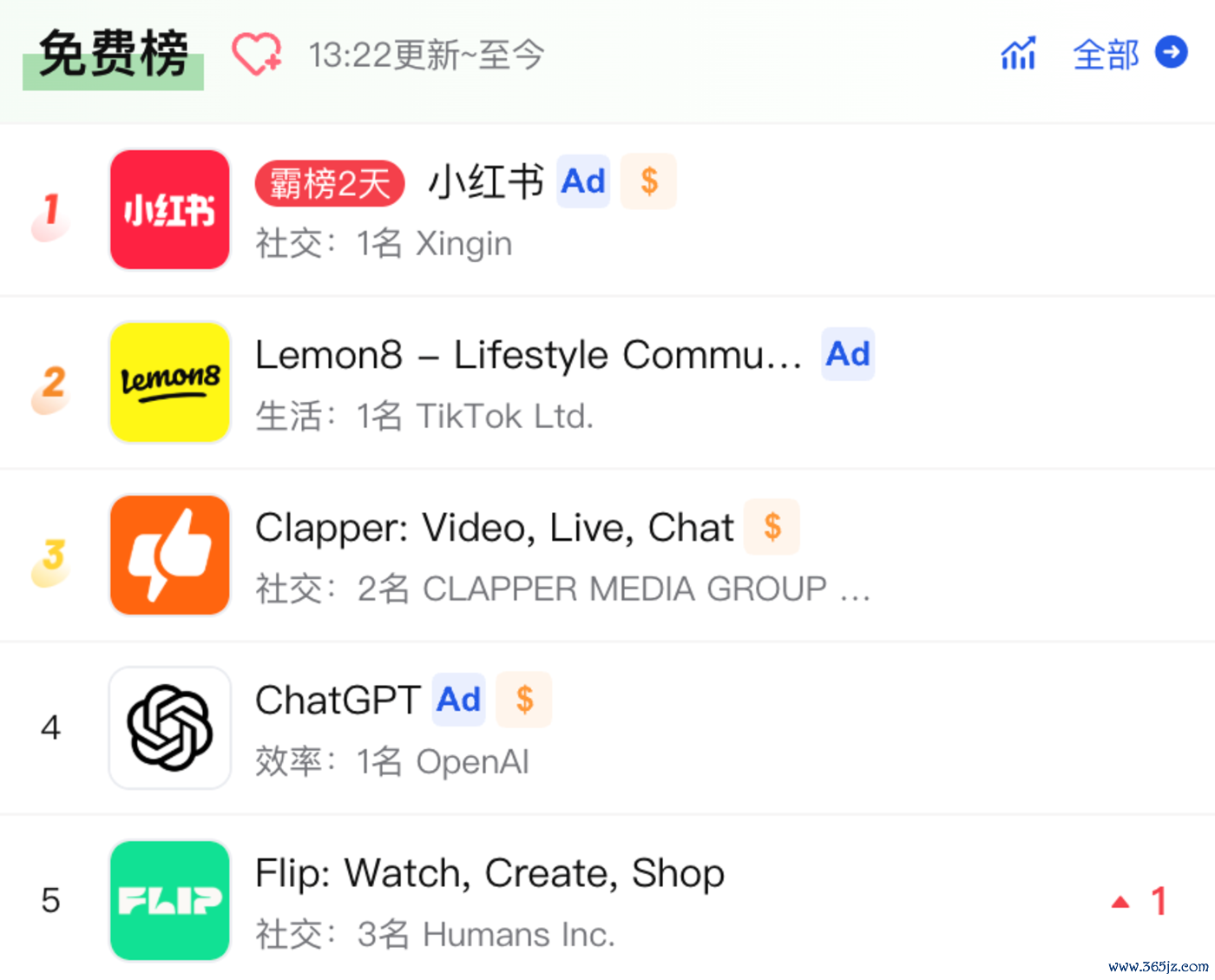Open the ChatGPT app entry
This screenshot has height=980, width=1215.
pos(338,700)
